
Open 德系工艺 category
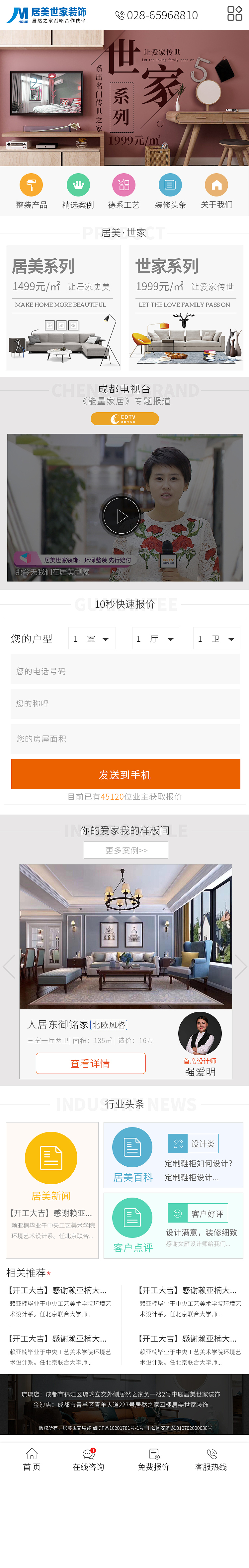(124, 191)
